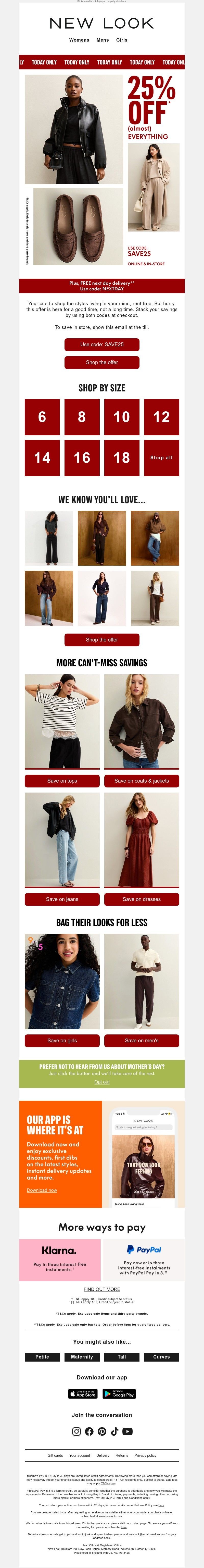Open Save on coats & jackets
Viewport: 204px width, 1568px height.
click(x=142, y=781)
